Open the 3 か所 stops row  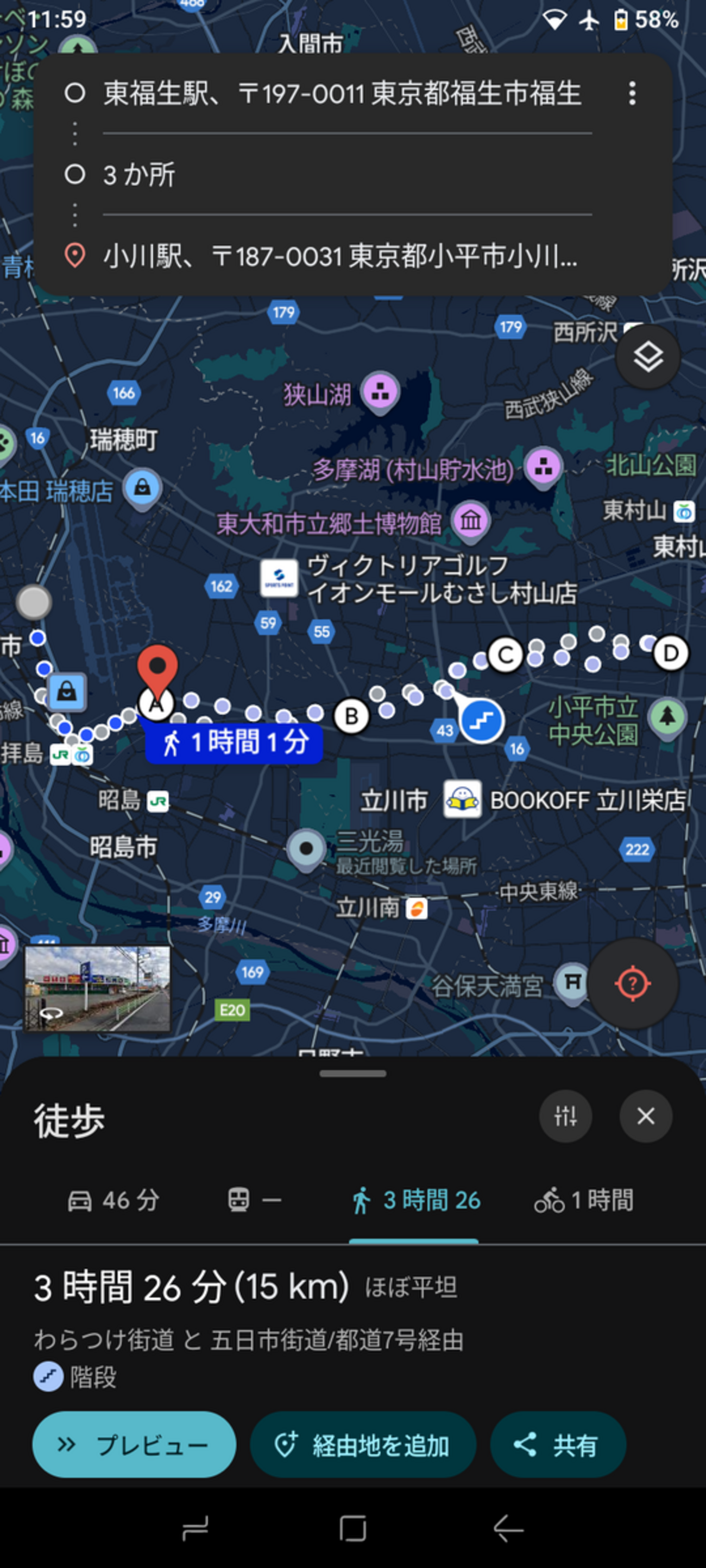click(341, 175)
